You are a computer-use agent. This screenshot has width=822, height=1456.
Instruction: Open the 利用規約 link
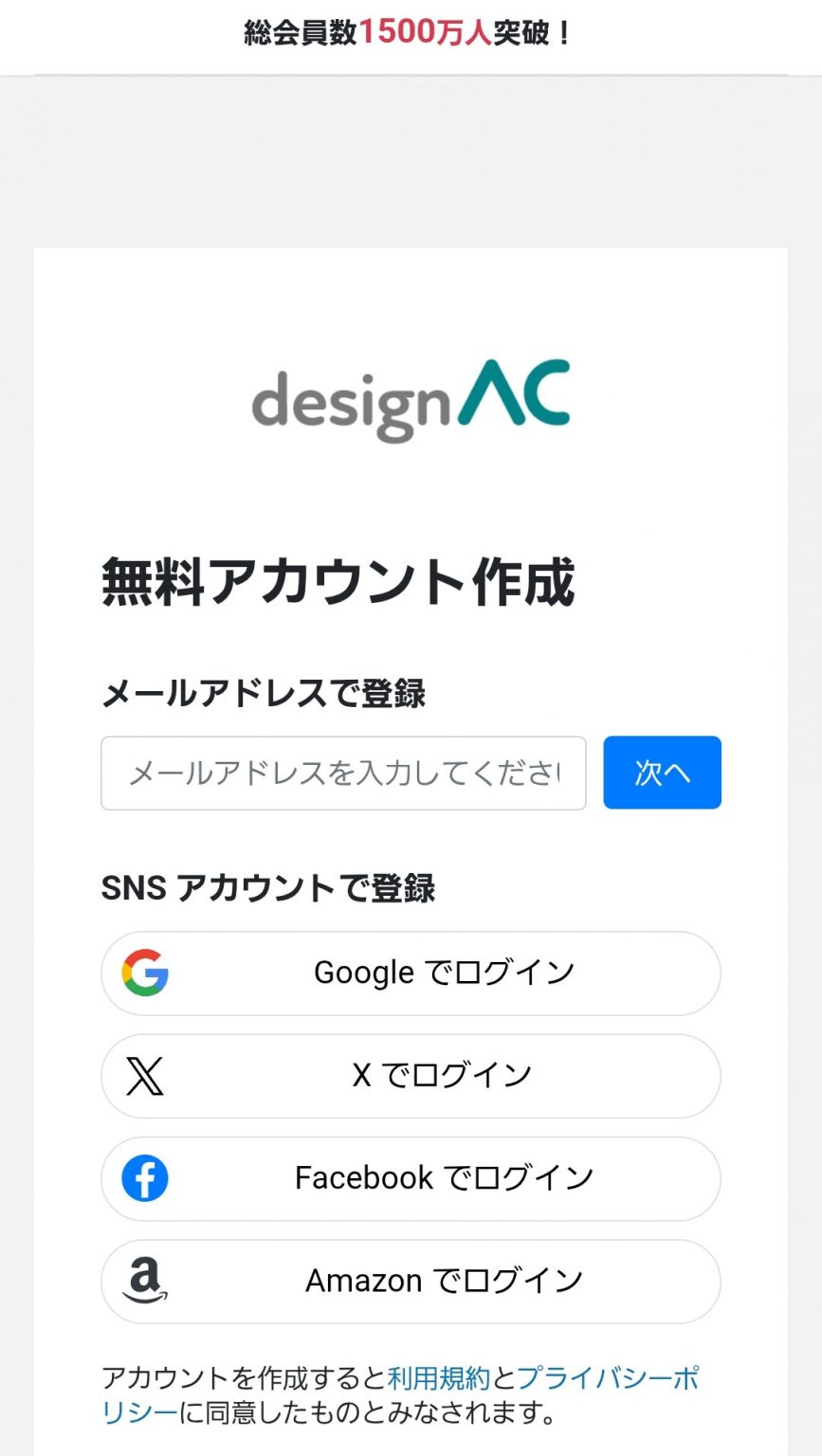[438, 1377]
